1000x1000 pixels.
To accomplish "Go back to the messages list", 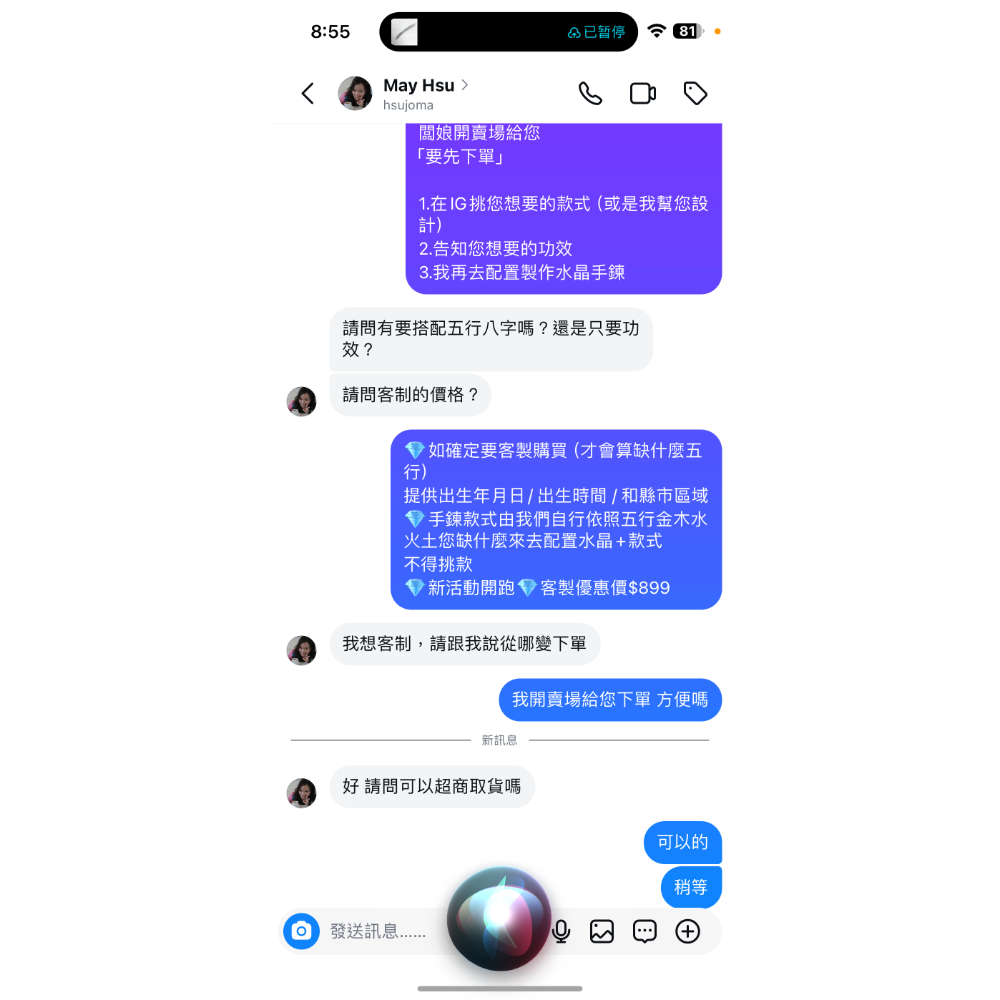I will 307,94.
